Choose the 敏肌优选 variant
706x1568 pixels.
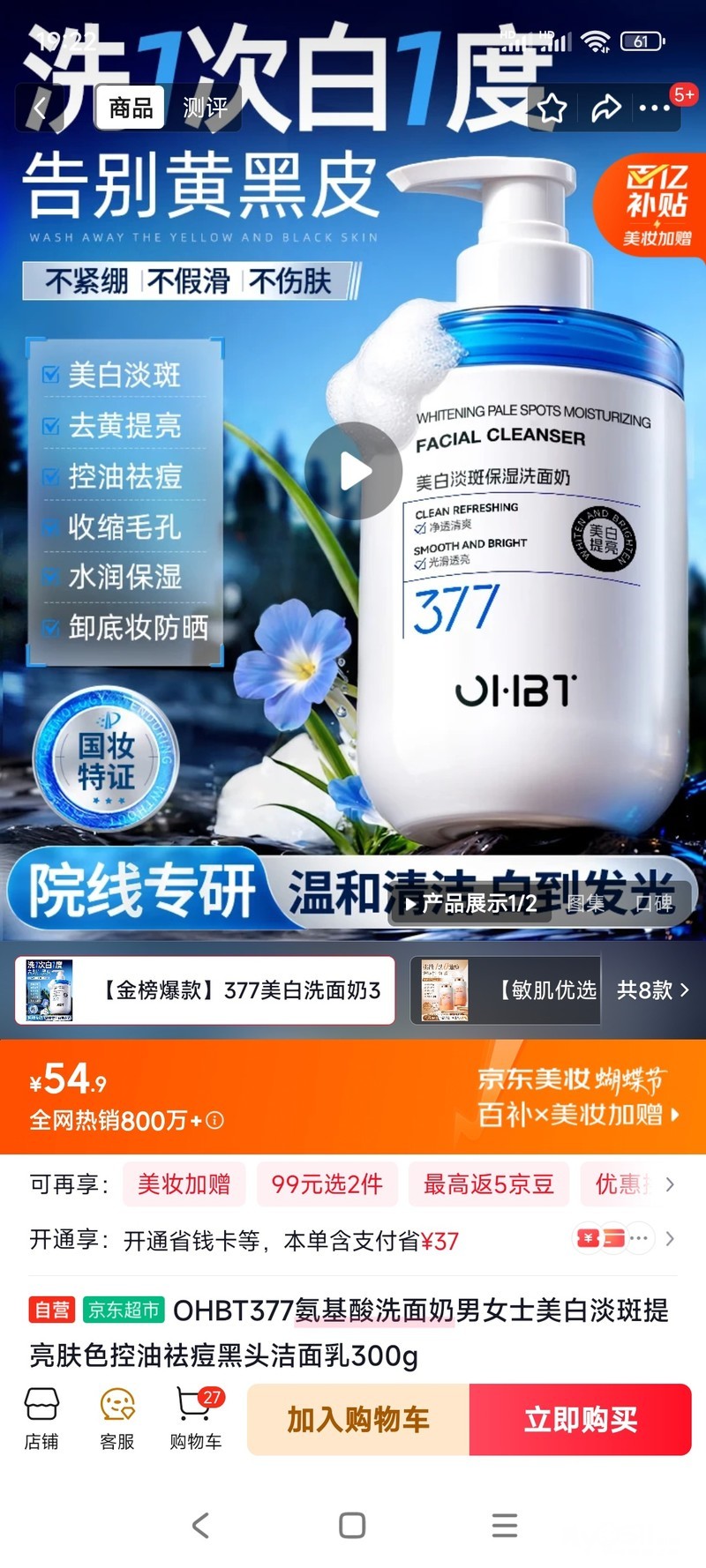tap(506, 990)
